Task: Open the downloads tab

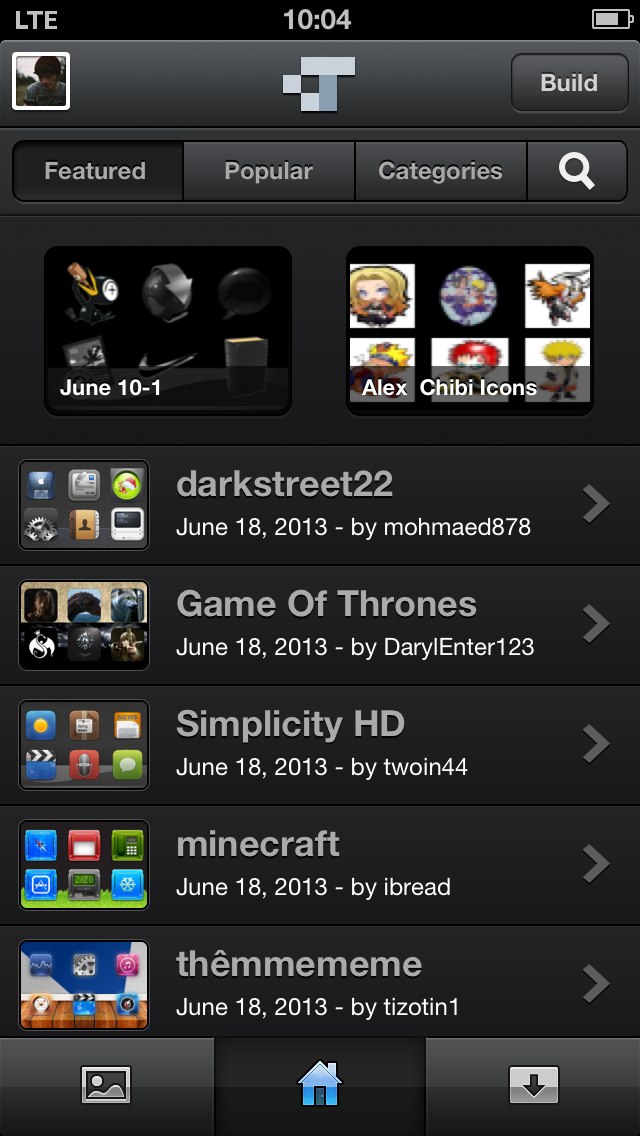Action: tap(533, 1085)
